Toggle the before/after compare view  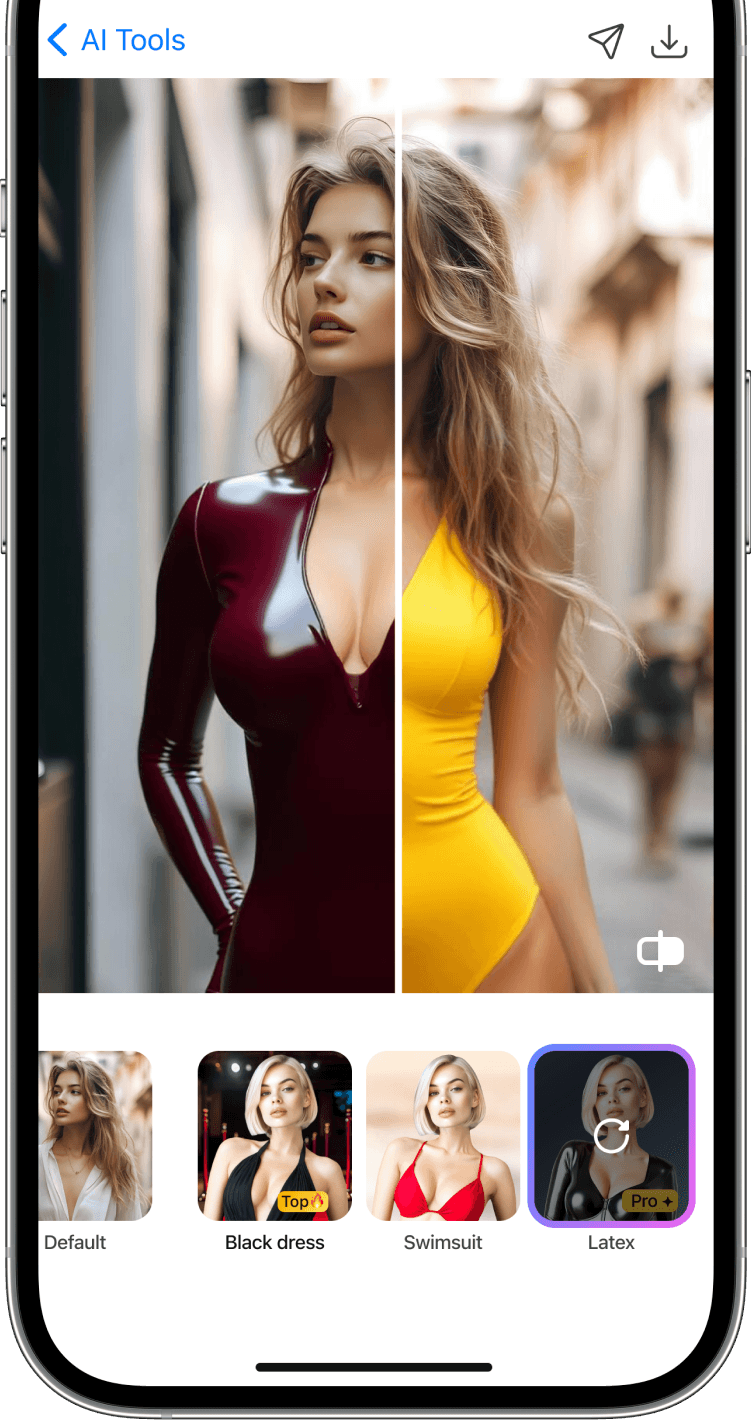pos(660,951)
